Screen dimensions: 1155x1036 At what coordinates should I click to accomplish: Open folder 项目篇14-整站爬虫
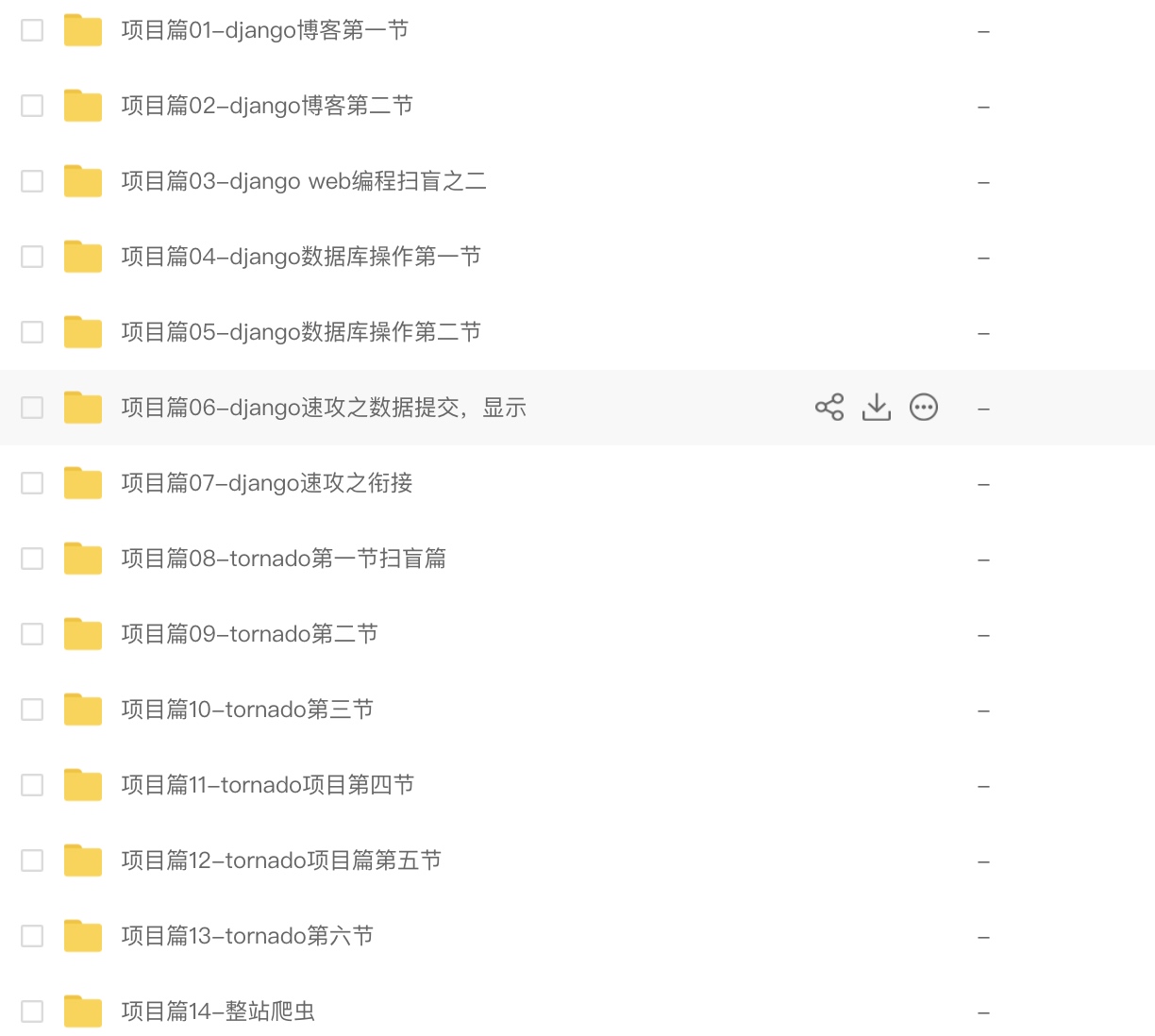tap(218, 1011)
